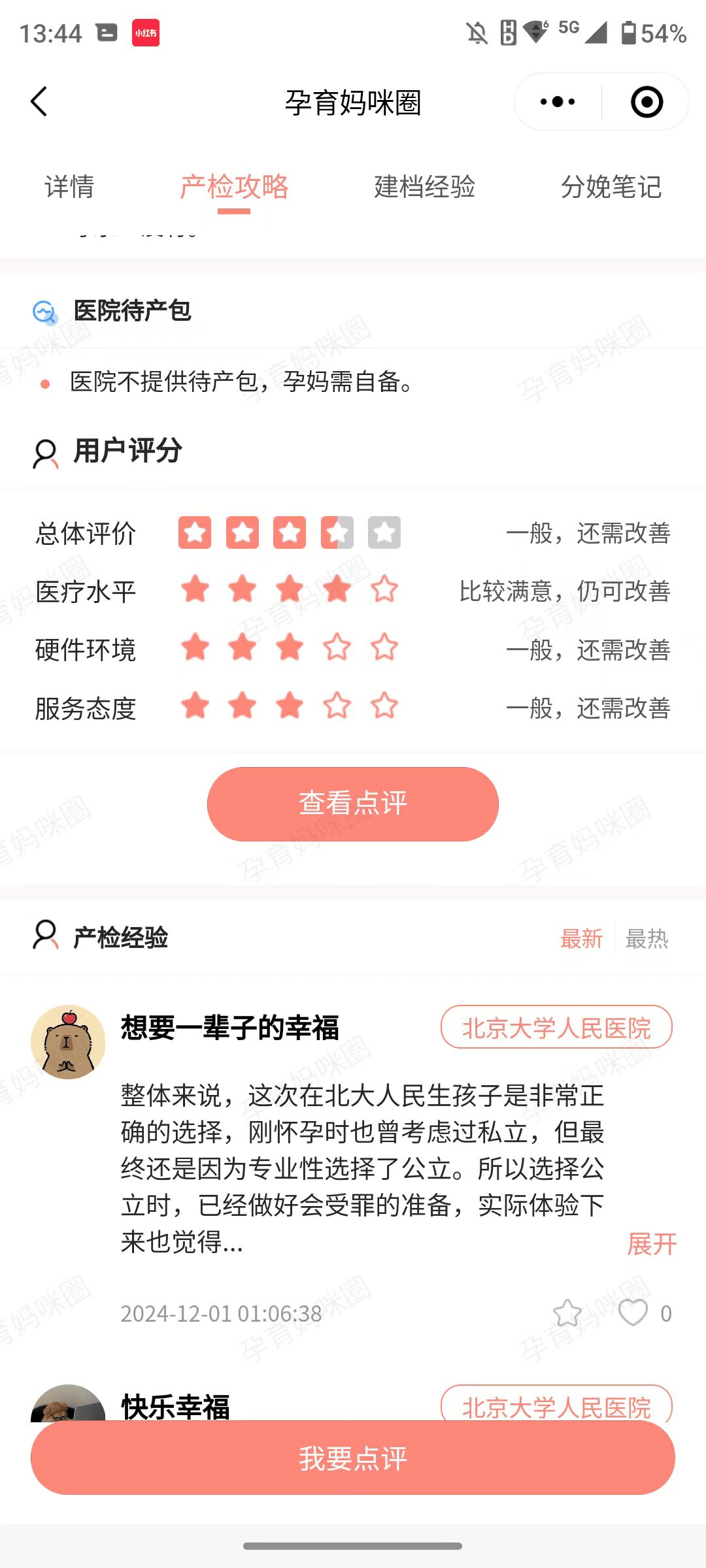Write a review via 我要点评
Viewport: 706px width, 1568px height.
353,1458
